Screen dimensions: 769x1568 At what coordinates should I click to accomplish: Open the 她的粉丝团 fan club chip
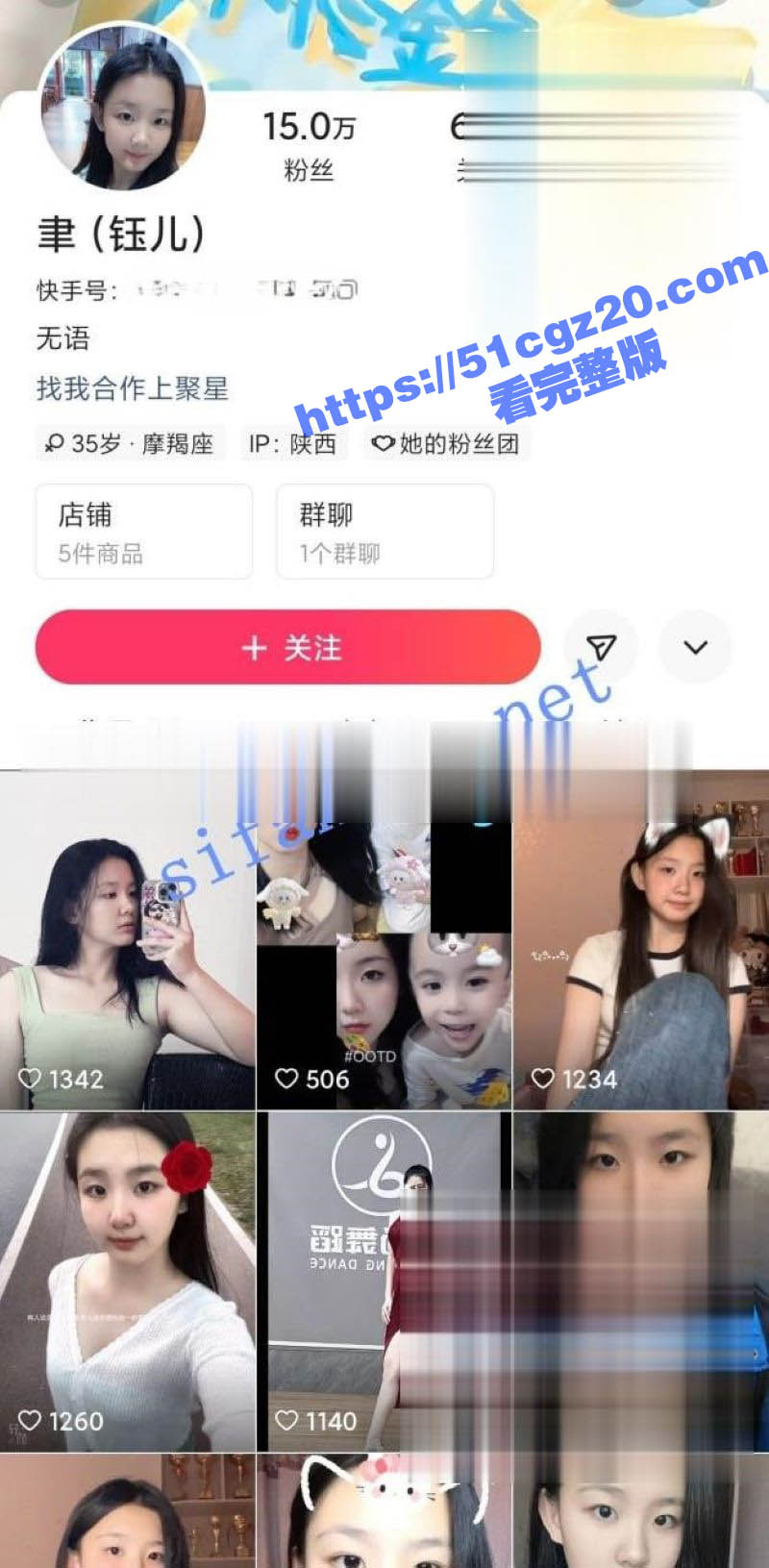tap(448, 444)
